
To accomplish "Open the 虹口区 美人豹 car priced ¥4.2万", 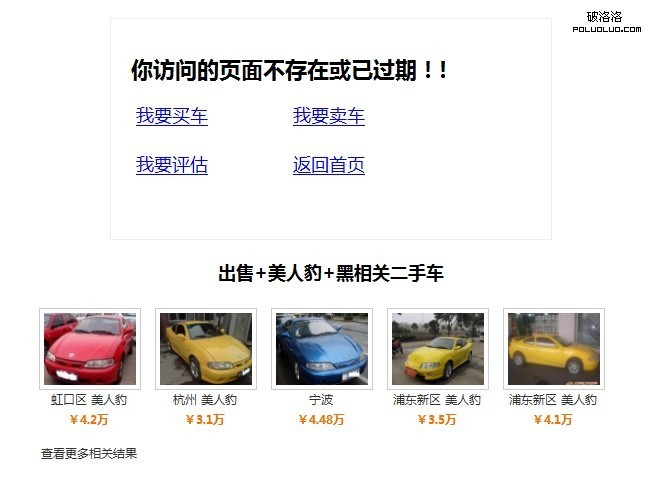I will [x=89, y=349].
